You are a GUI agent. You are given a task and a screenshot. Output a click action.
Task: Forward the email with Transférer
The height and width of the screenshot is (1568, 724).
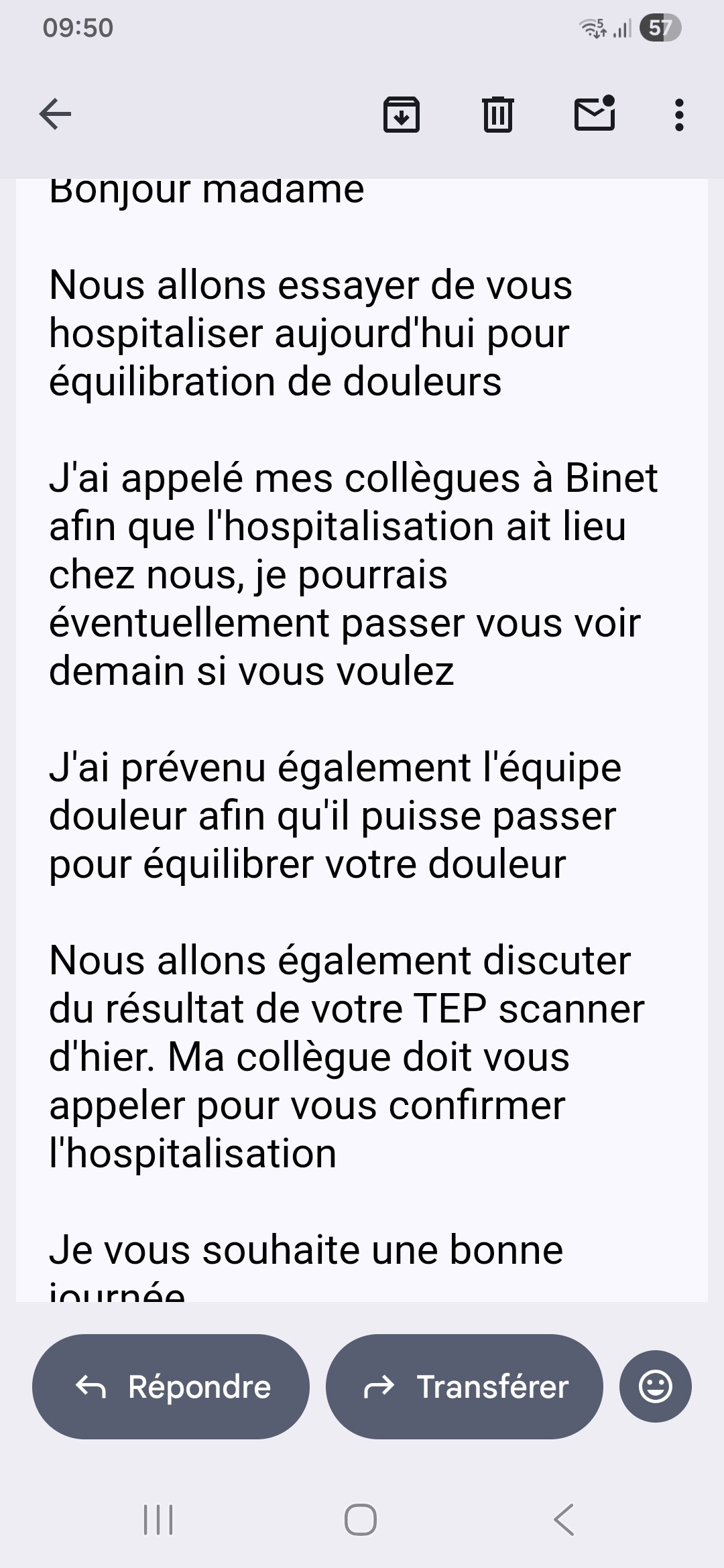tap(464, 1386)
